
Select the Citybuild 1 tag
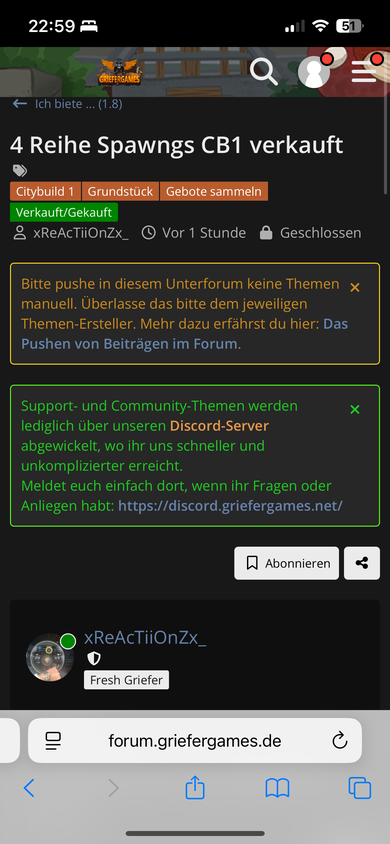45,191
